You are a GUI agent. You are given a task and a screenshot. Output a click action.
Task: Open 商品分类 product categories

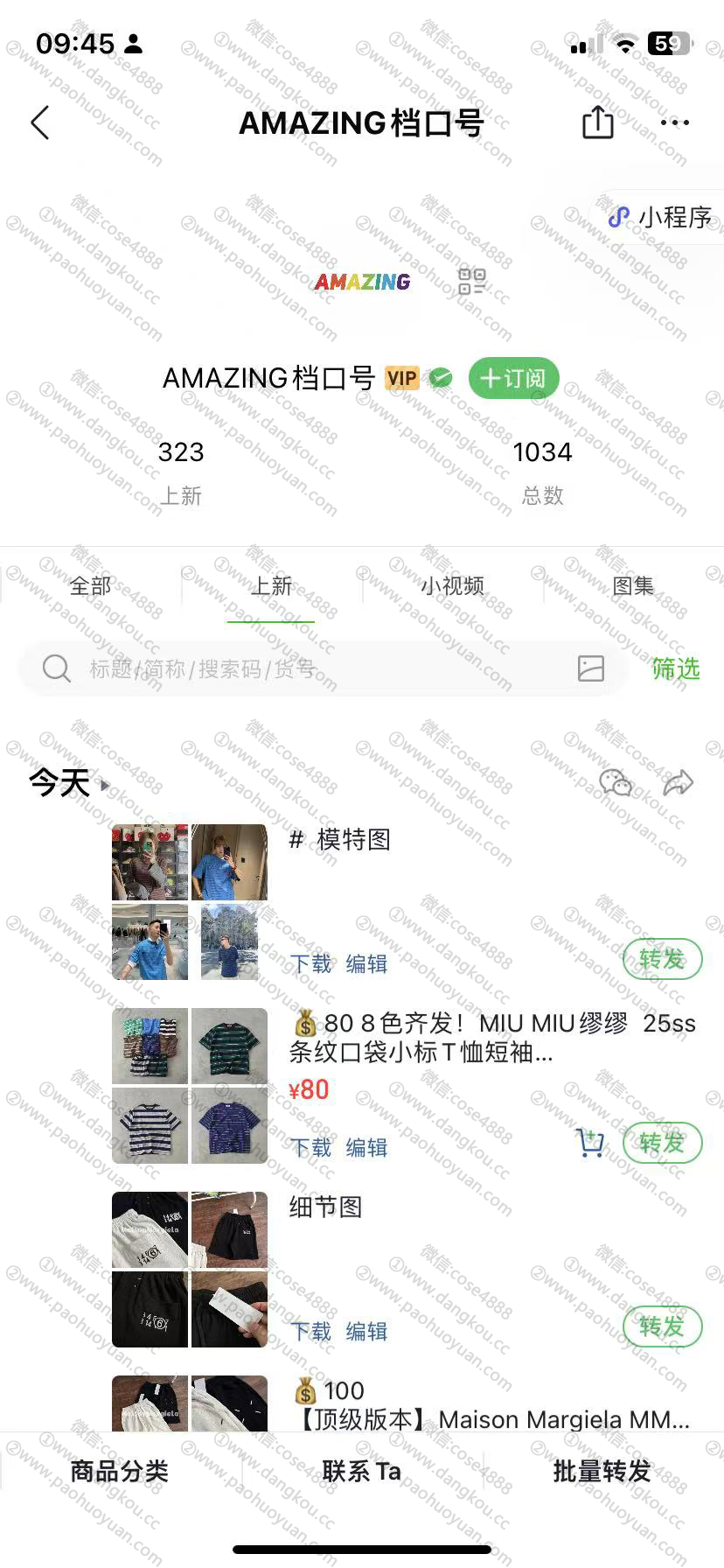120,1471
